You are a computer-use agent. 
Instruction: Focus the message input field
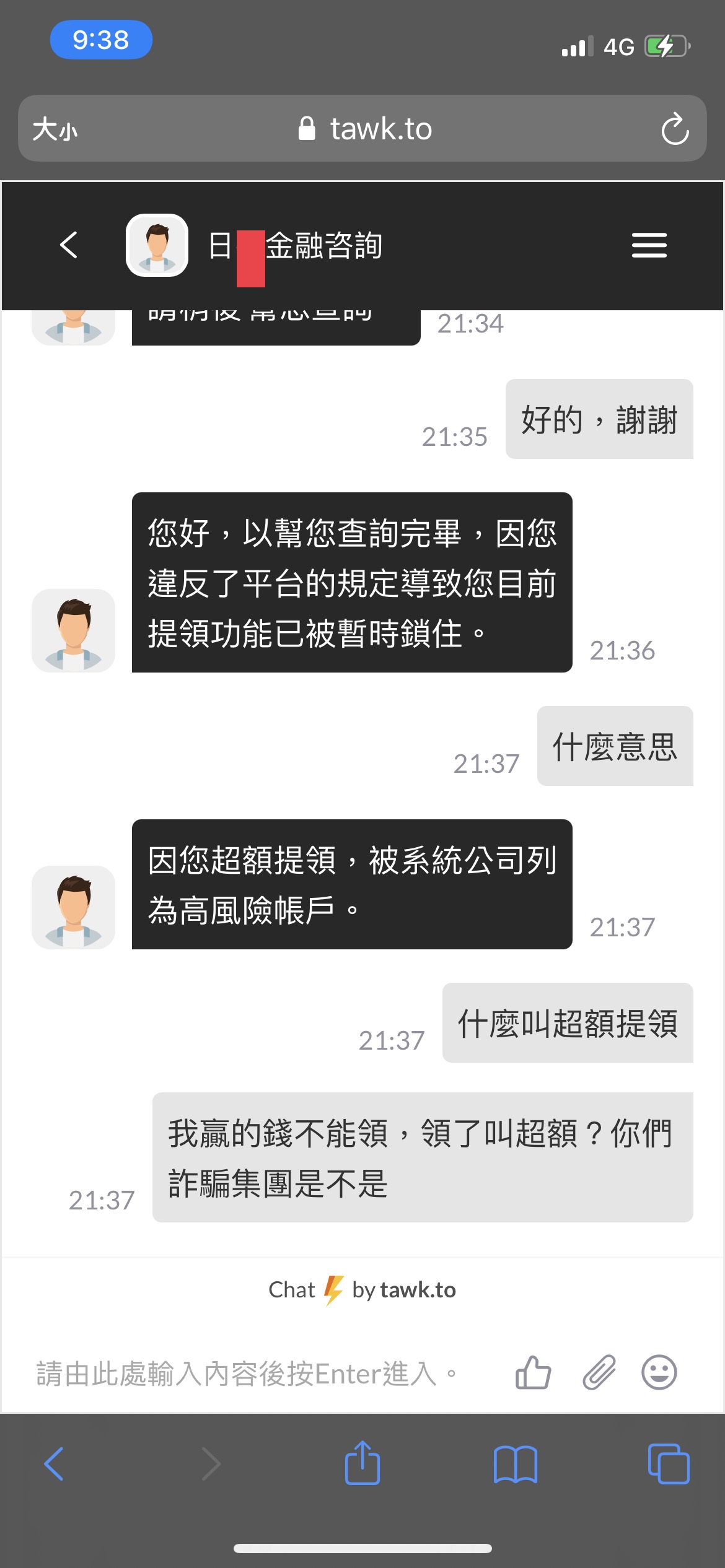(x=248, y=1374)
